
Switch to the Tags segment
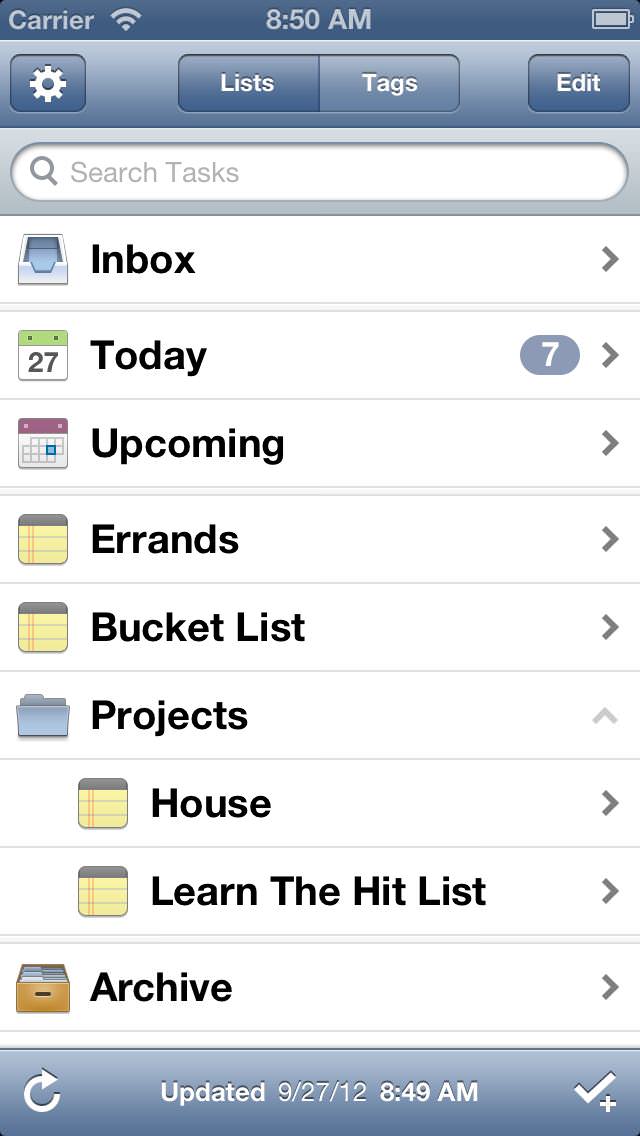point(389,83)
